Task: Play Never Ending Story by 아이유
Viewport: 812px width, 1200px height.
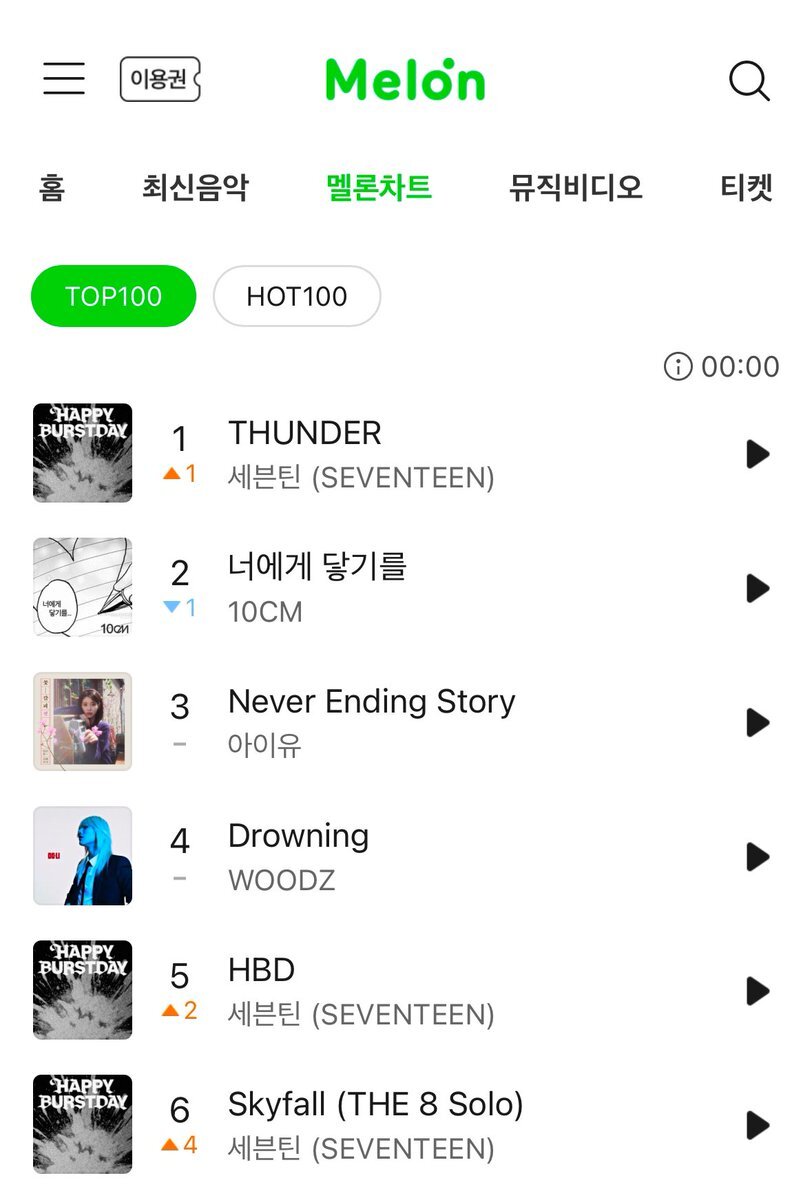Action: click(x=757, y=722)
